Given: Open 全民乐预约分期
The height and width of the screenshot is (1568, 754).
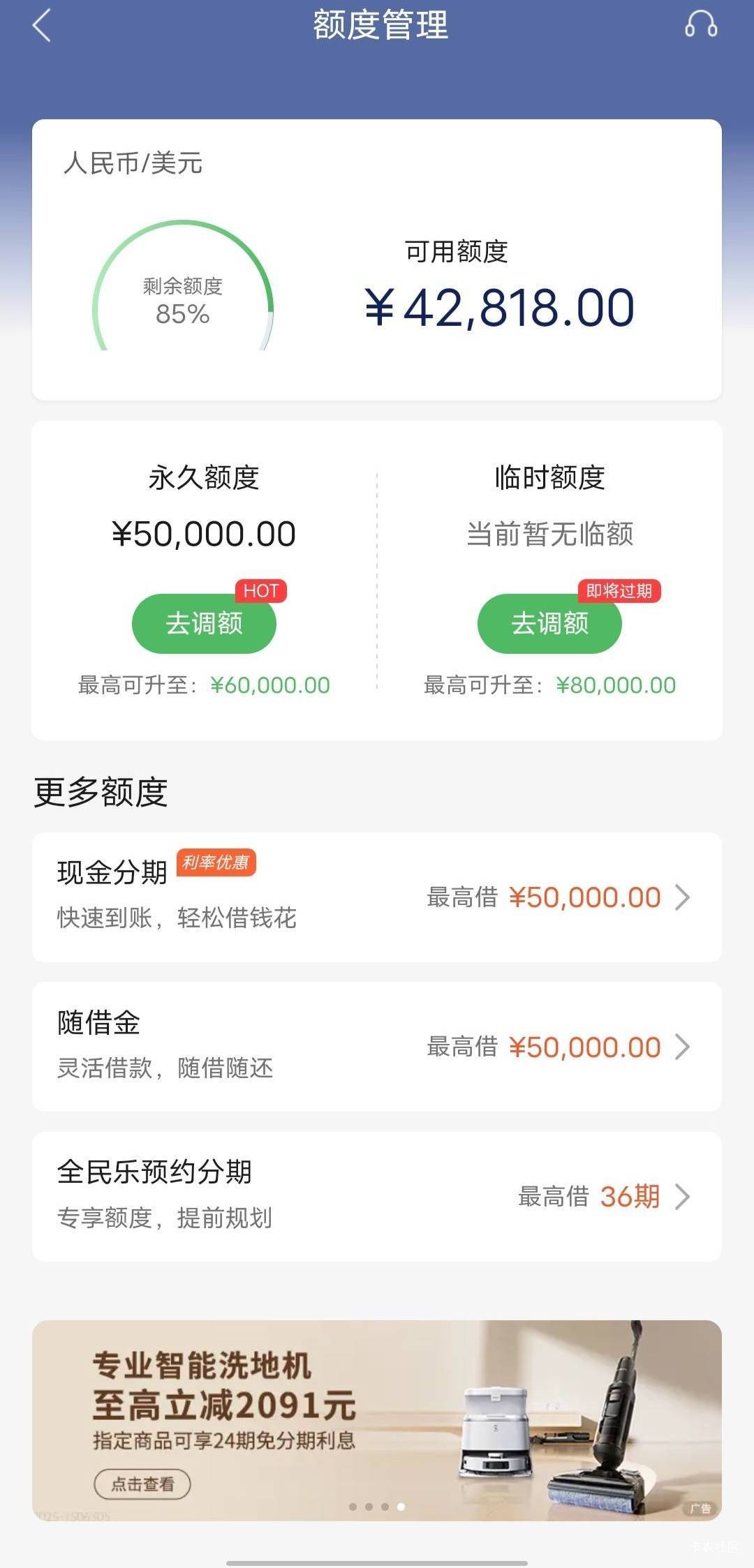Looking at the screenshot, I should 377,1197.
